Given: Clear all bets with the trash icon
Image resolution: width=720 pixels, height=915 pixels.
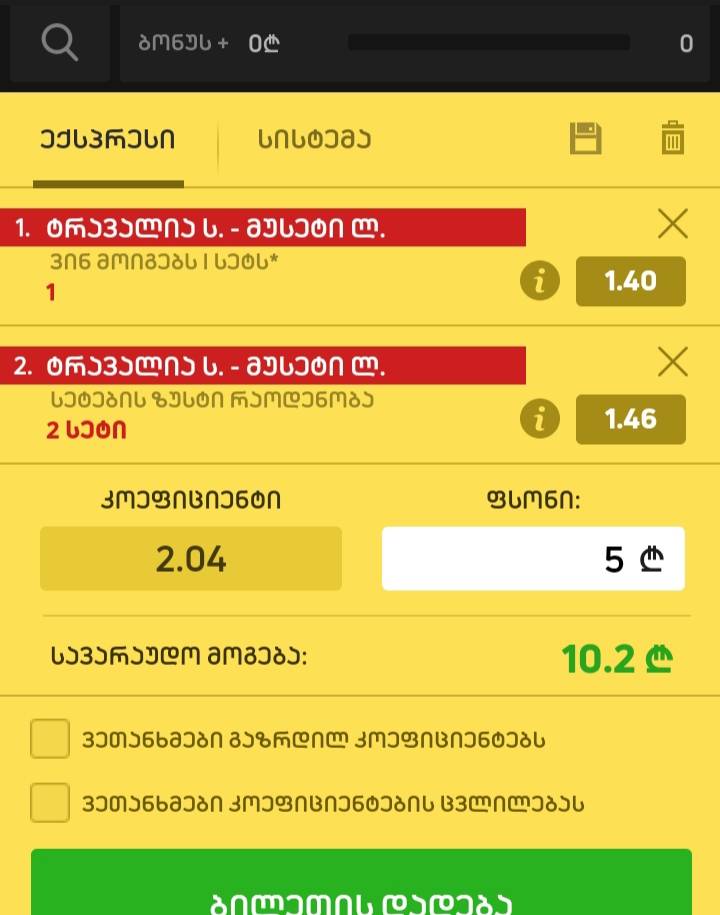Looking at the screenshot, I should tap(673, 140).
